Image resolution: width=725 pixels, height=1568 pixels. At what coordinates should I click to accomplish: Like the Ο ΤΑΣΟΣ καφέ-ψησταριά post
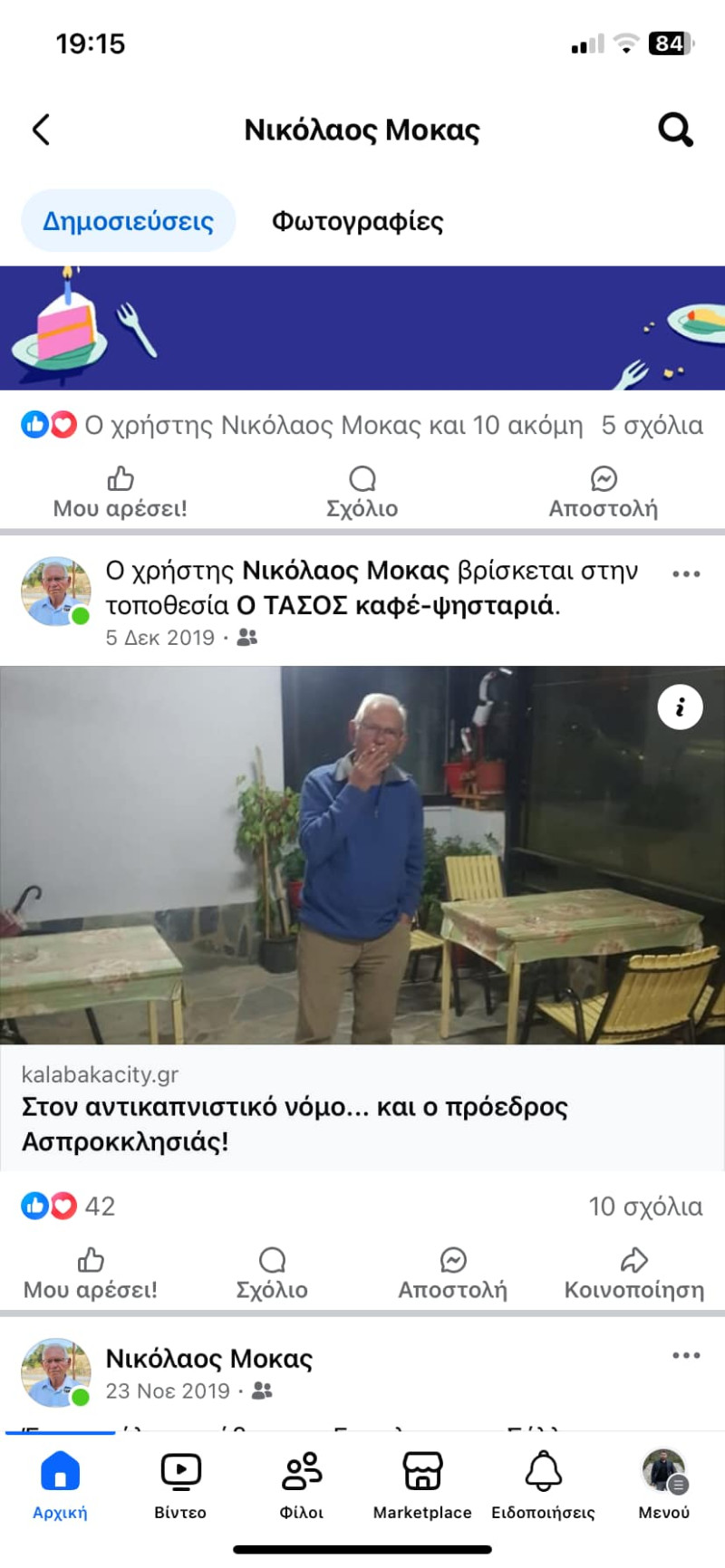click(90, 1274)
